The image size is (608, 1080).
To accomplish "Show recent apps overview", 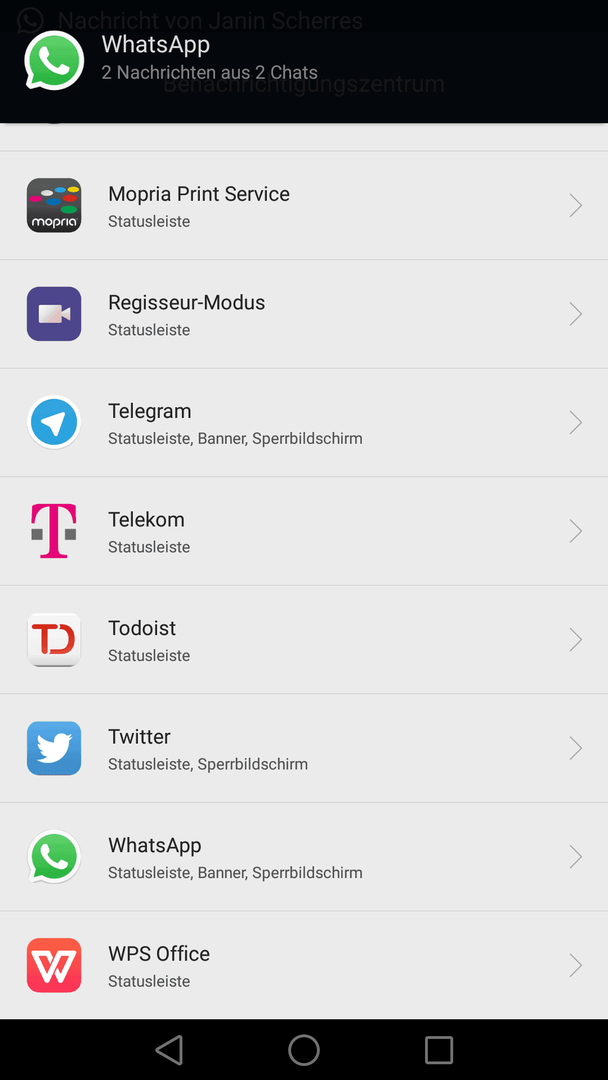I will 439,1050.
